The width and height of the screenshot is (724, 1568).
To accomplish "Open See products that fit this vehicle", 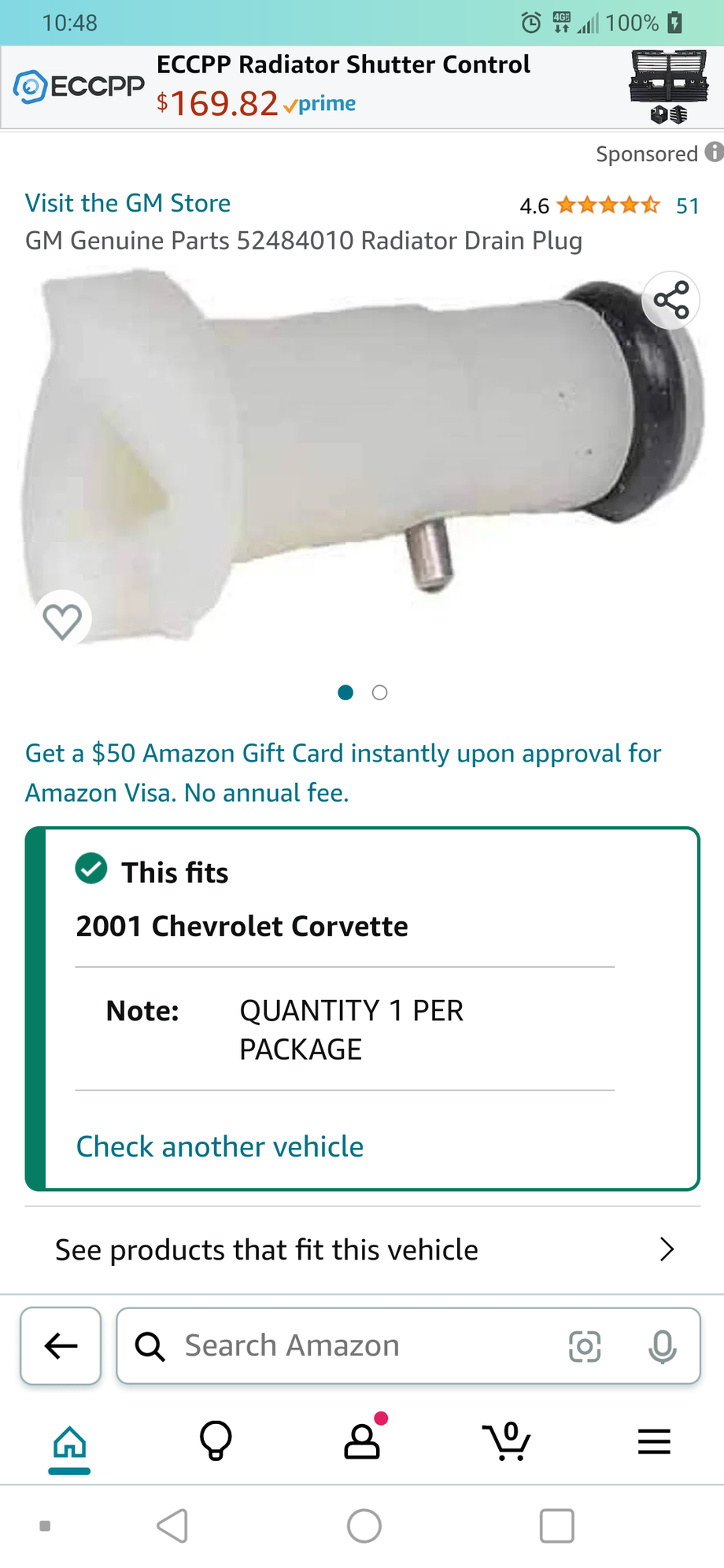I will point(362,1249).
